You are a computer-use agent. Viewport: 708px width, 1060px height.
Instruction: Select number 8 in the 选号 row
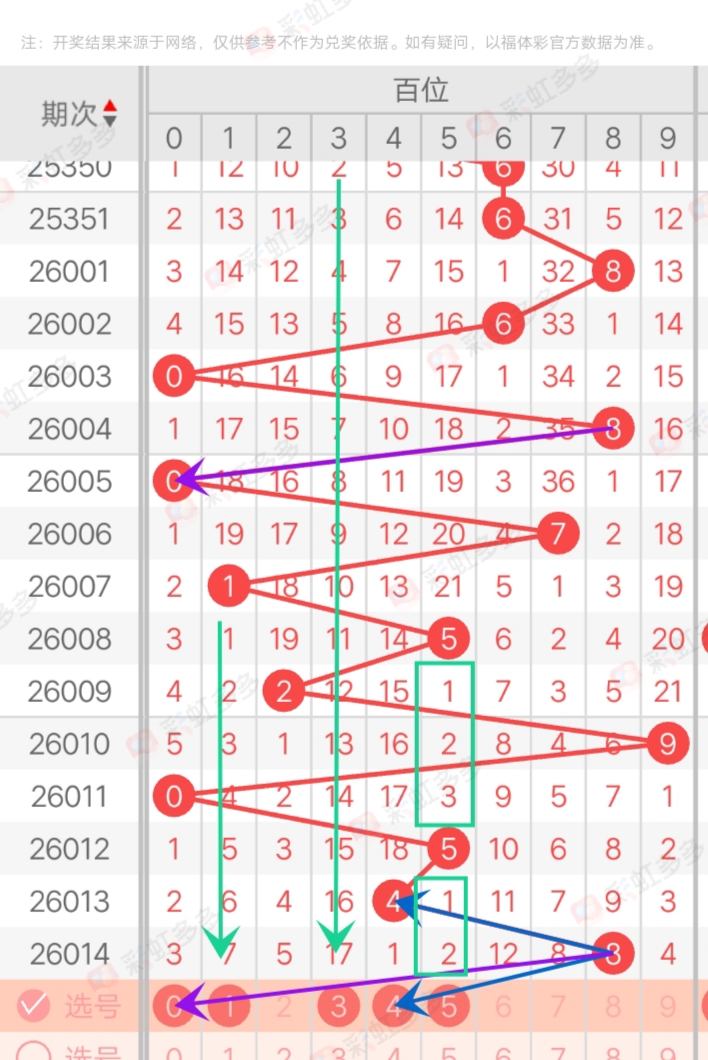point(613,1006)
